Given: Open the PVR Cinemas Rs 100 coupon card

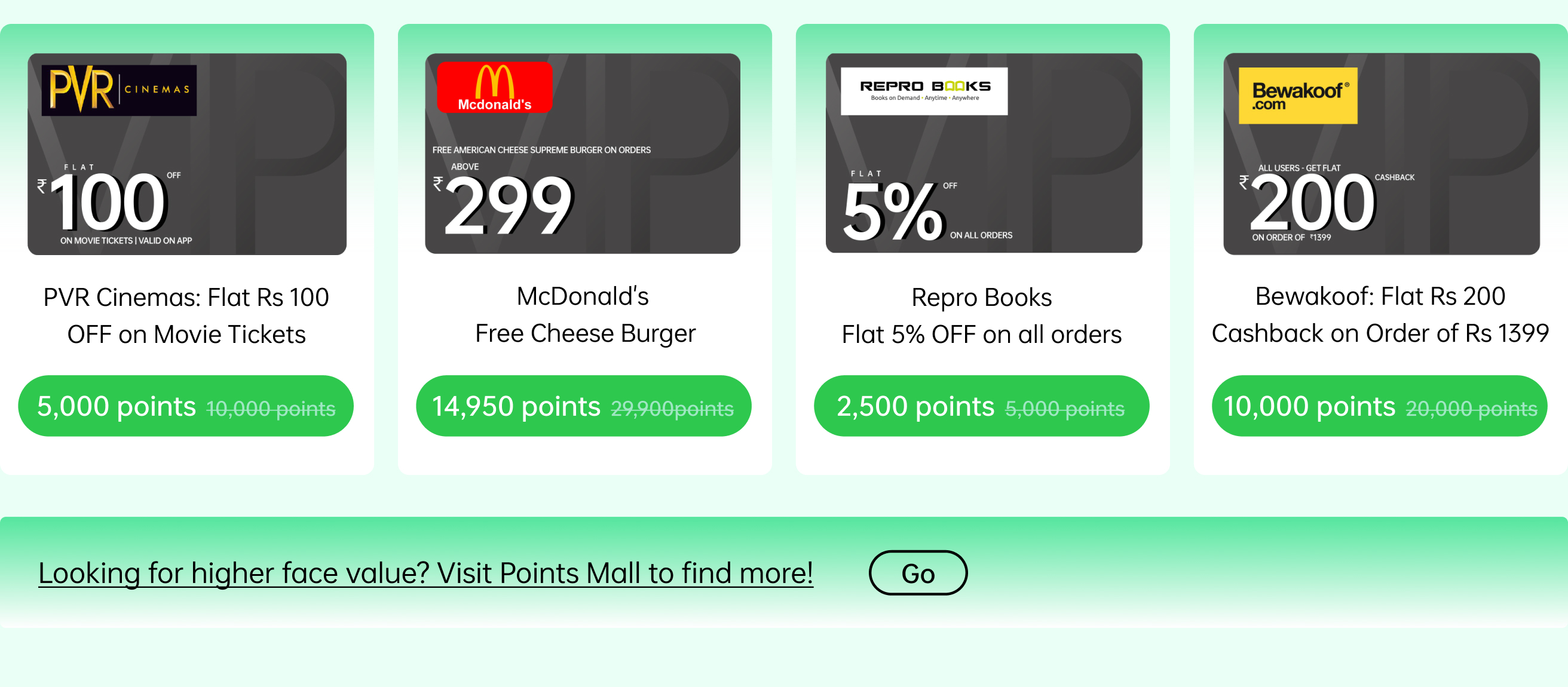Looking at the screenshot, I should point(187,154).
